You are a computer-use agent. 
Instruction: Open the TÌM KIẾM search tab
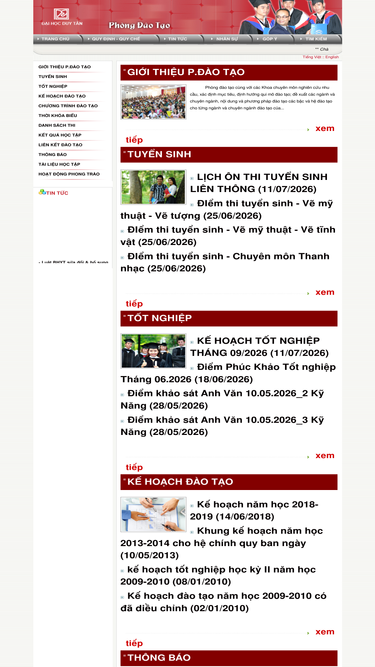[x=316, y=39]
